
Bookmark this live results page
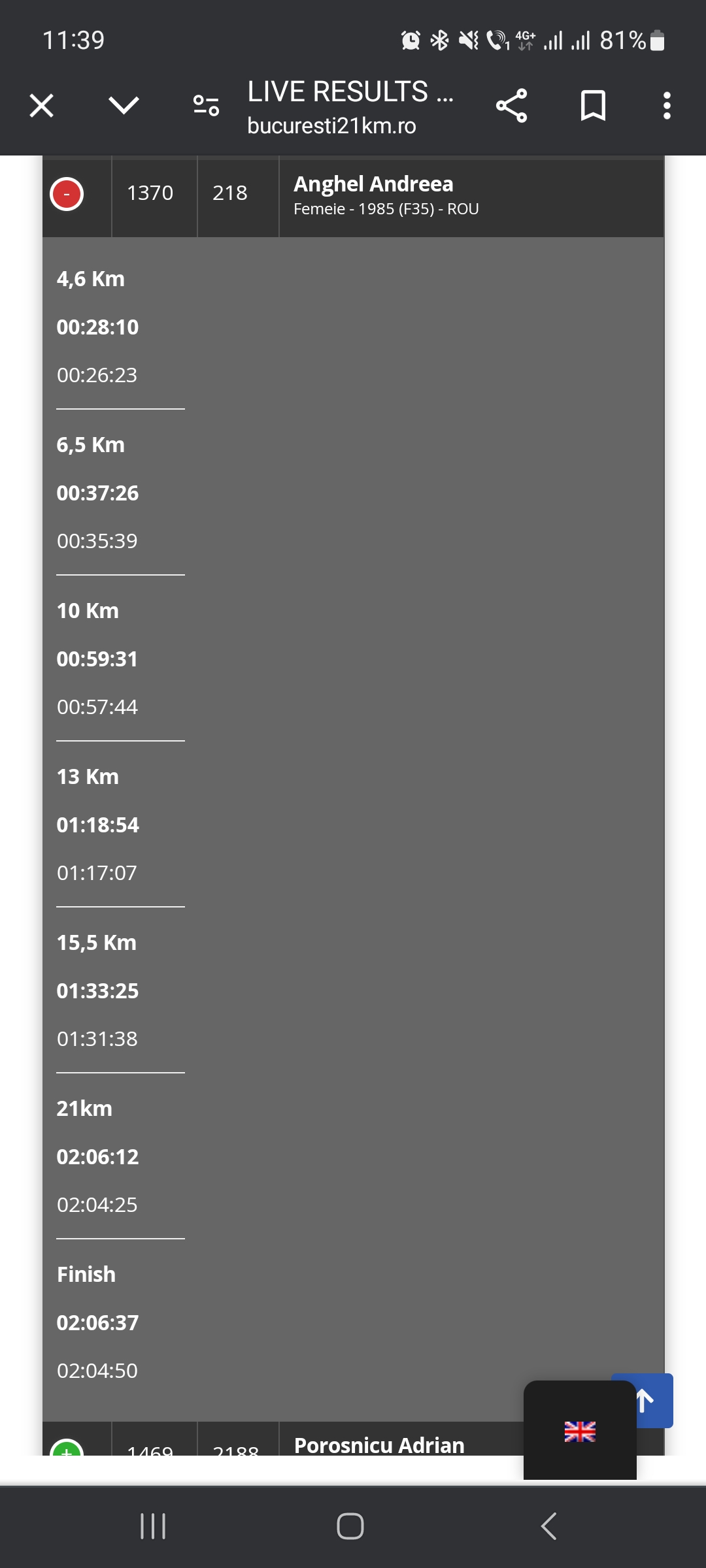point(593,105)
